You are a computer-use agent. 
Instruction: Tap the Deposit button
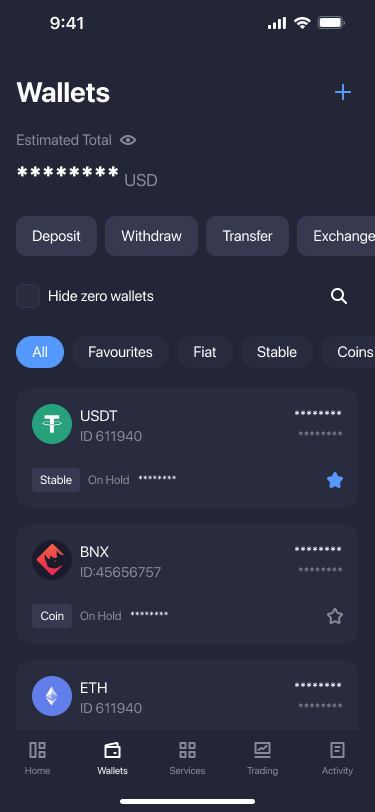click(x=56, y=236)
